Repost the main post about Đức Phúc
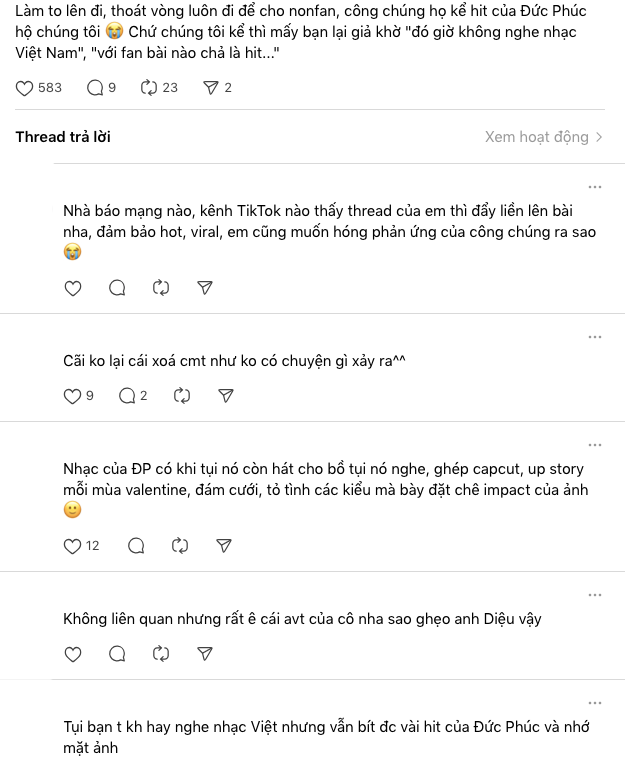Viewport: 625px width, 769px height. coord(149,88)
